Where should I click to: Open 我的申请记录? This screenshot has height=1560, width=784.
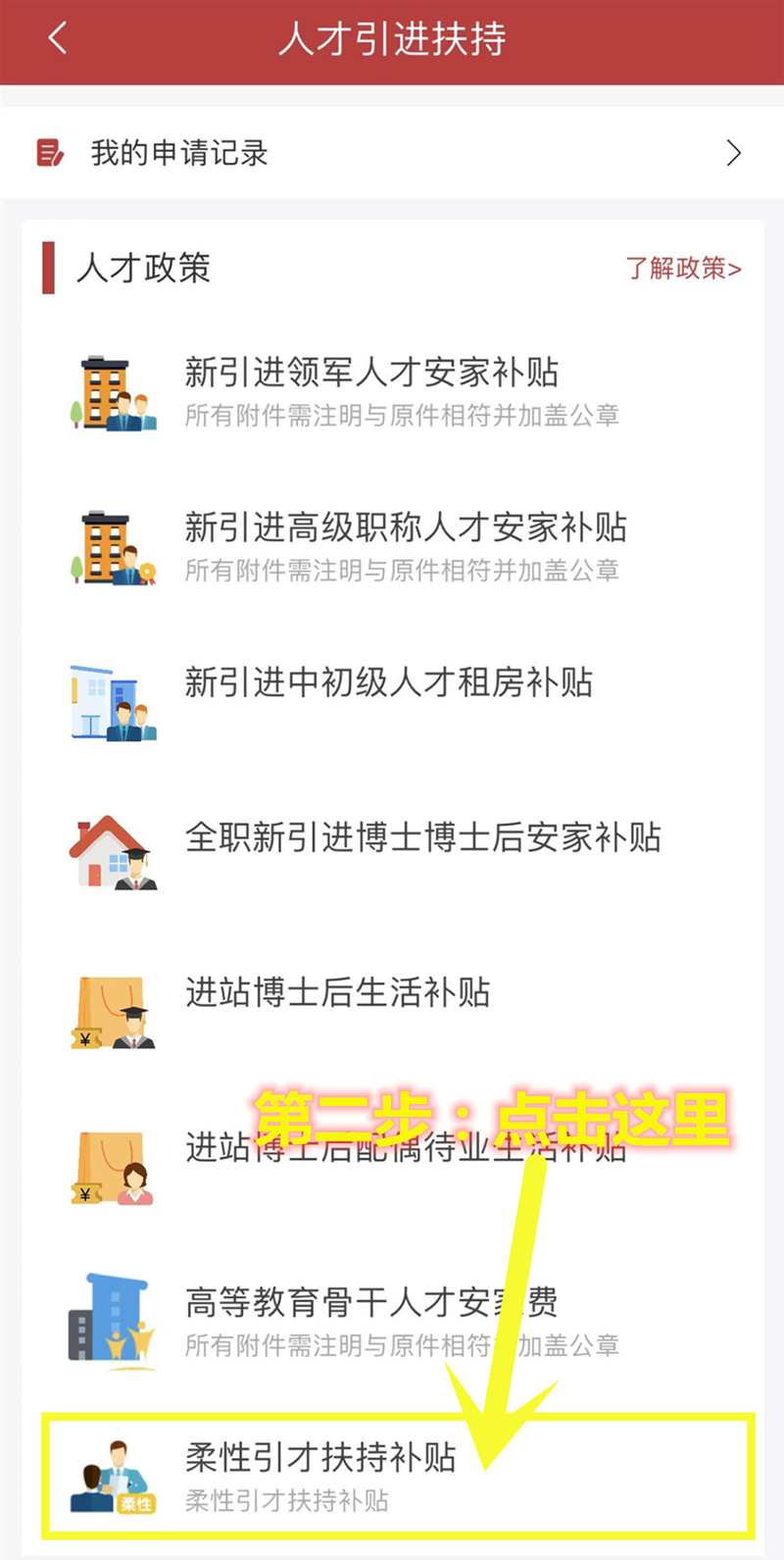[392, 153]
